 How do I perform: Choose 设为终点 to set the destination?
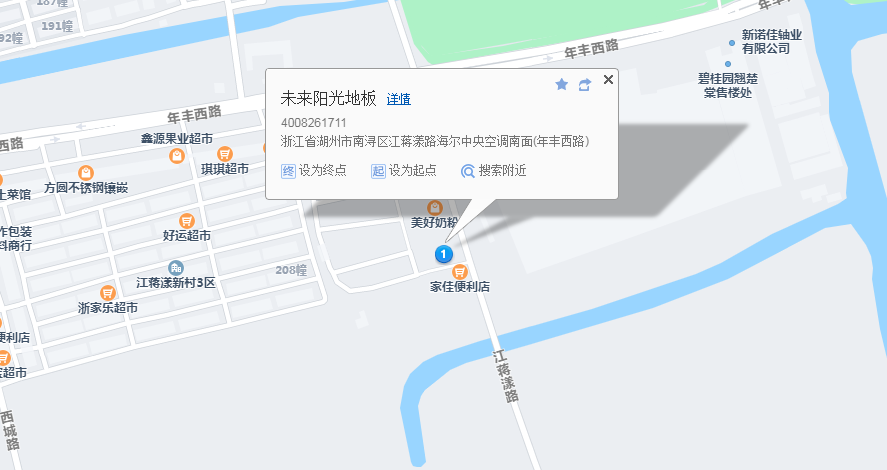tap(314, 171)
